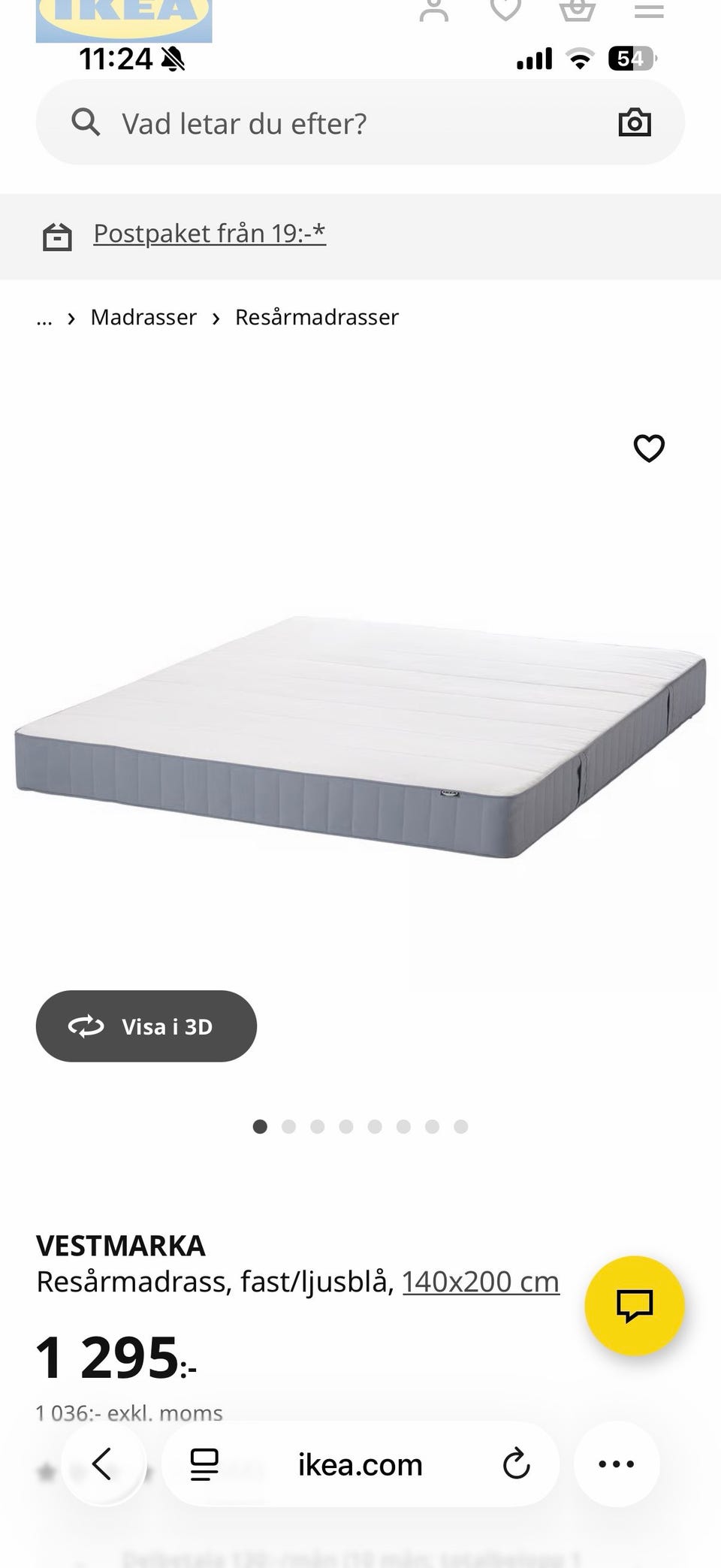The height and width of the screenshot is (1568, 721).
Task: Open the camera visual search icon
Action: pyautogui.click(x=634, y=122)
